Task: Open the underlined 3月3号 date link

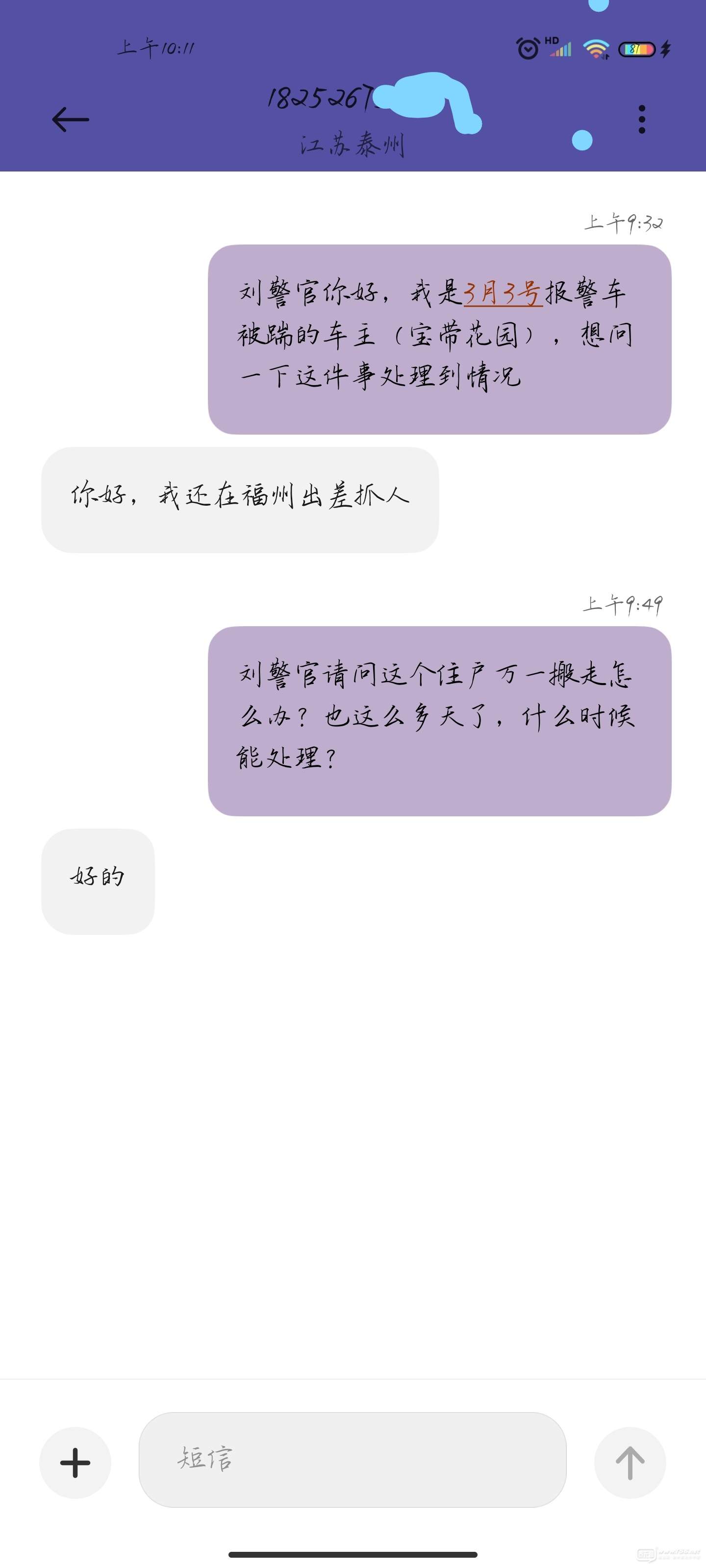Action: click(x=503, y=293)
